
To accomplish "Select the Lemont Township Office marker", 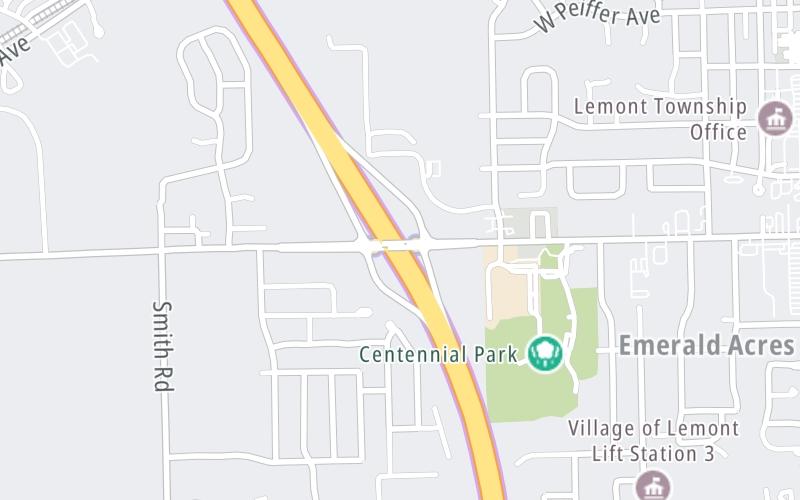I will pos(772,119).
